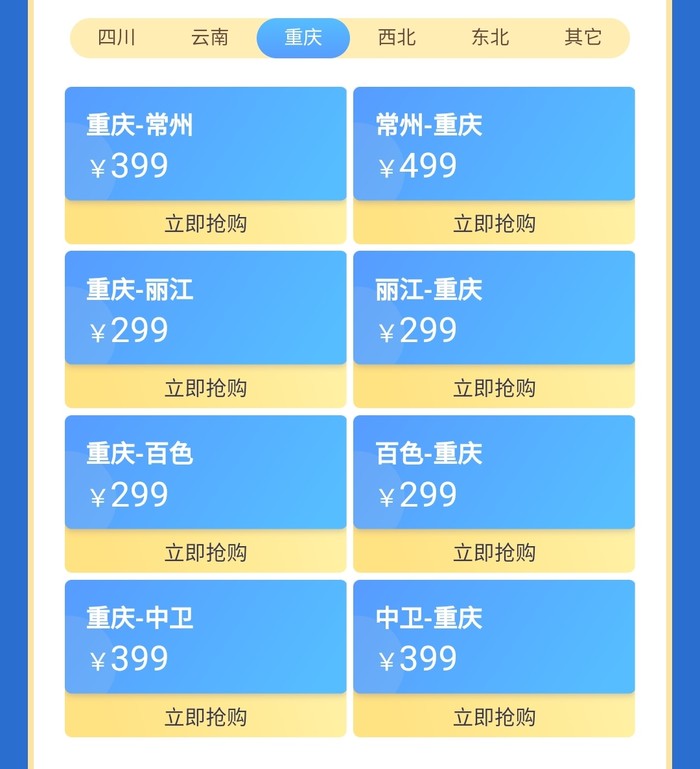Buy the 中卫-重庆 ¥399 ticket
The image size is (700, 769).
(494, 717)
